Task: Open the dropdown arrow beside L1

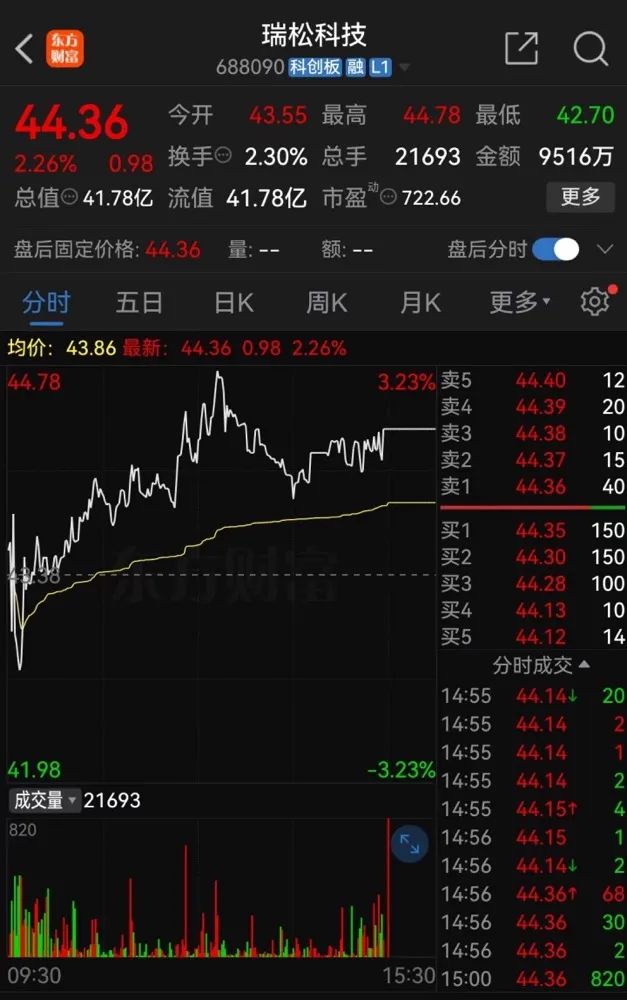Action: pyautogui.click(x=404, y=68)
